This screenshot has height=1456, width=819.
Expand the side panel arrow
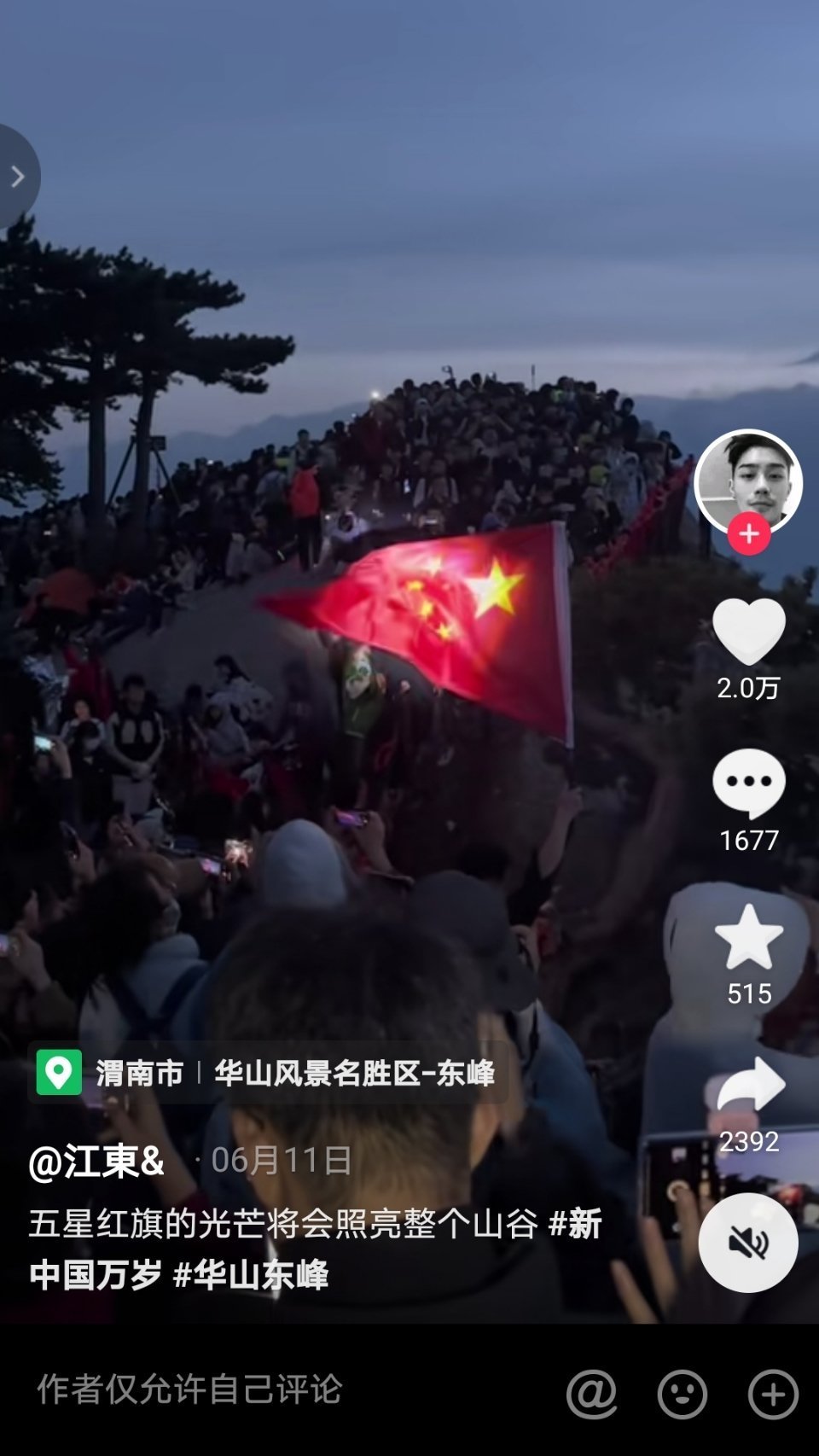coord(17,177)
